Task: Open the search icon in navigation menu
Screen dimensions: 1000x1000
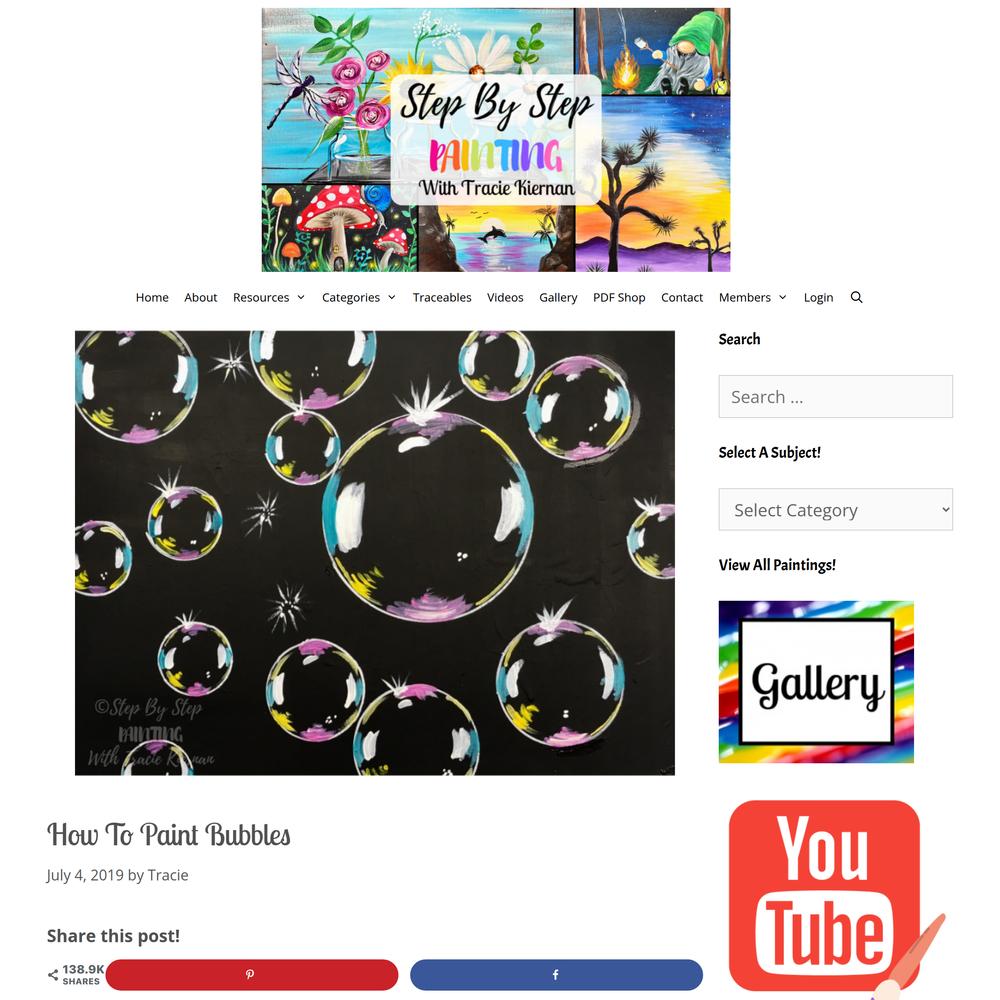Action: coord(856,297)
